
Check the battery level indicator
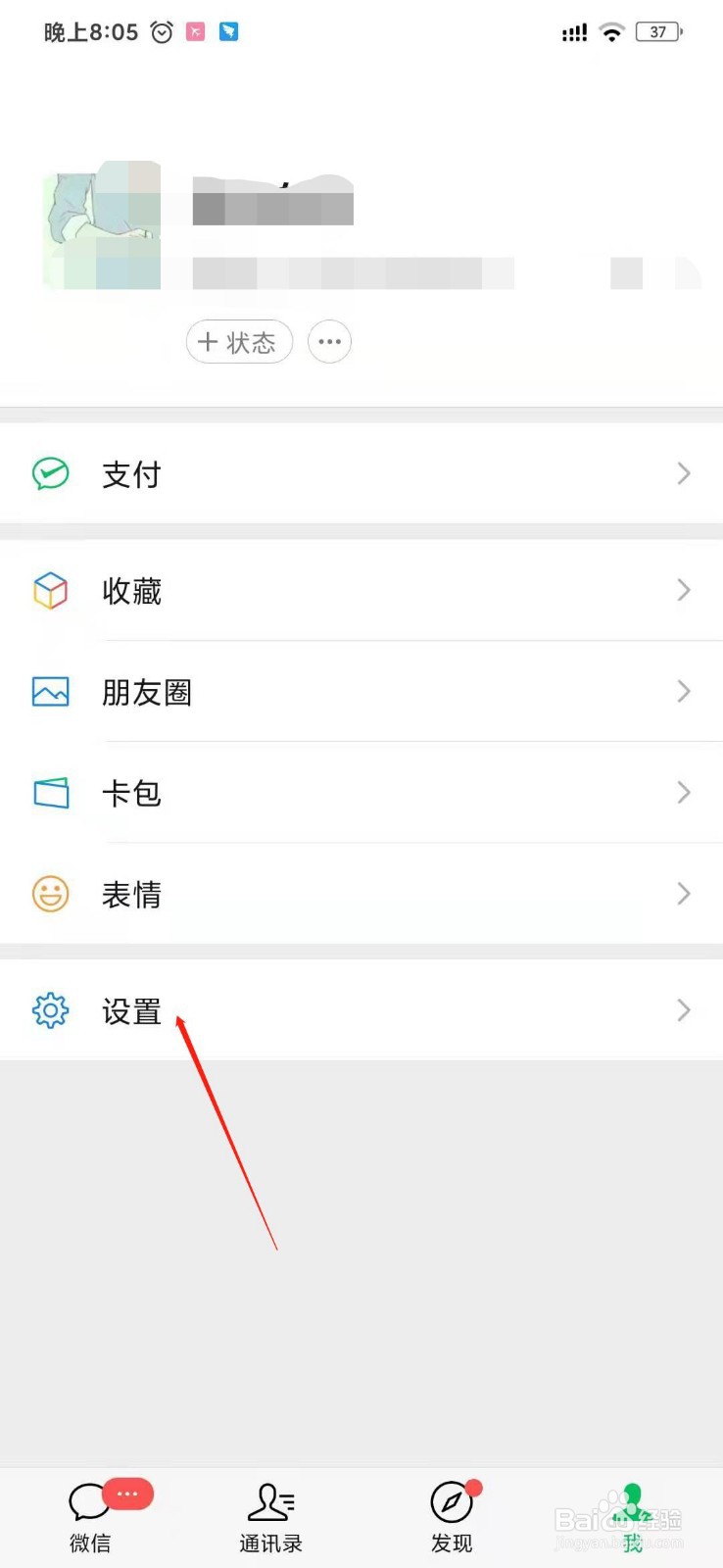click(x=658, y=31)
